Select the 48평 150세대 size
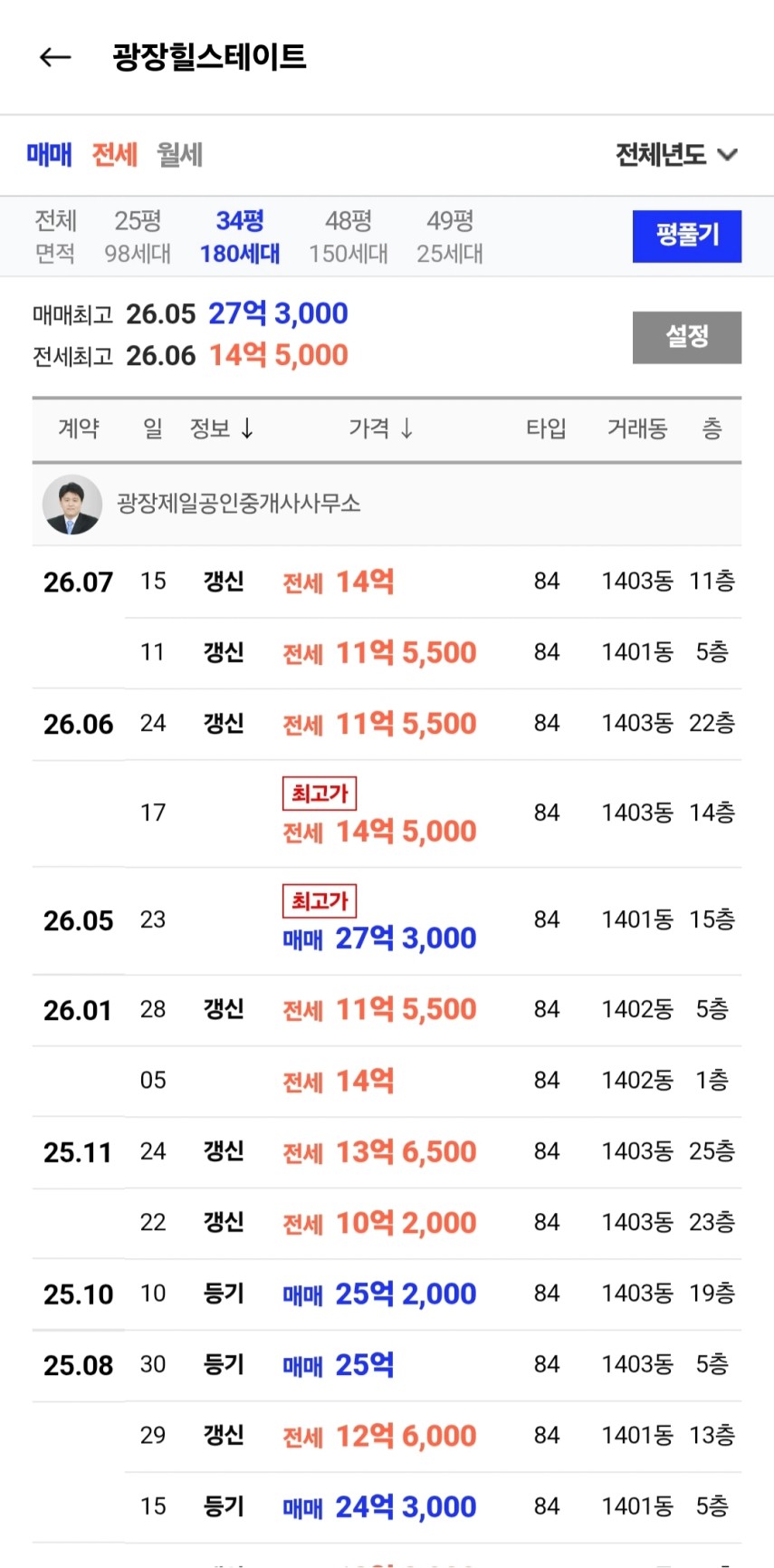Image resolution: width=774 pixels, height=1568 pixels. (349, 236)
